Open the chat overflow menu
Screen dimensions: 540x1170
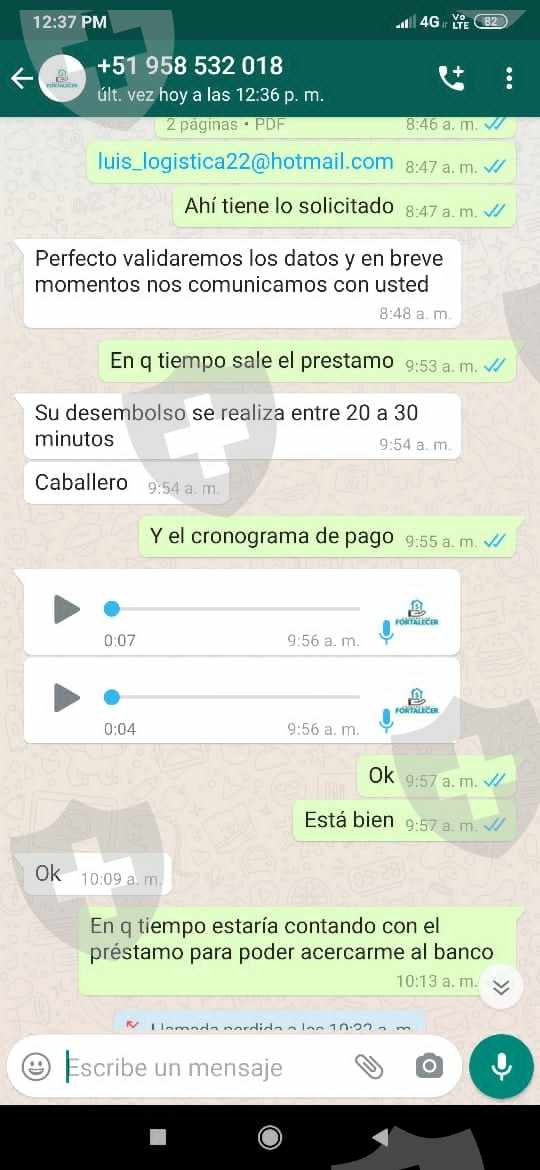(x=509, y=78)
